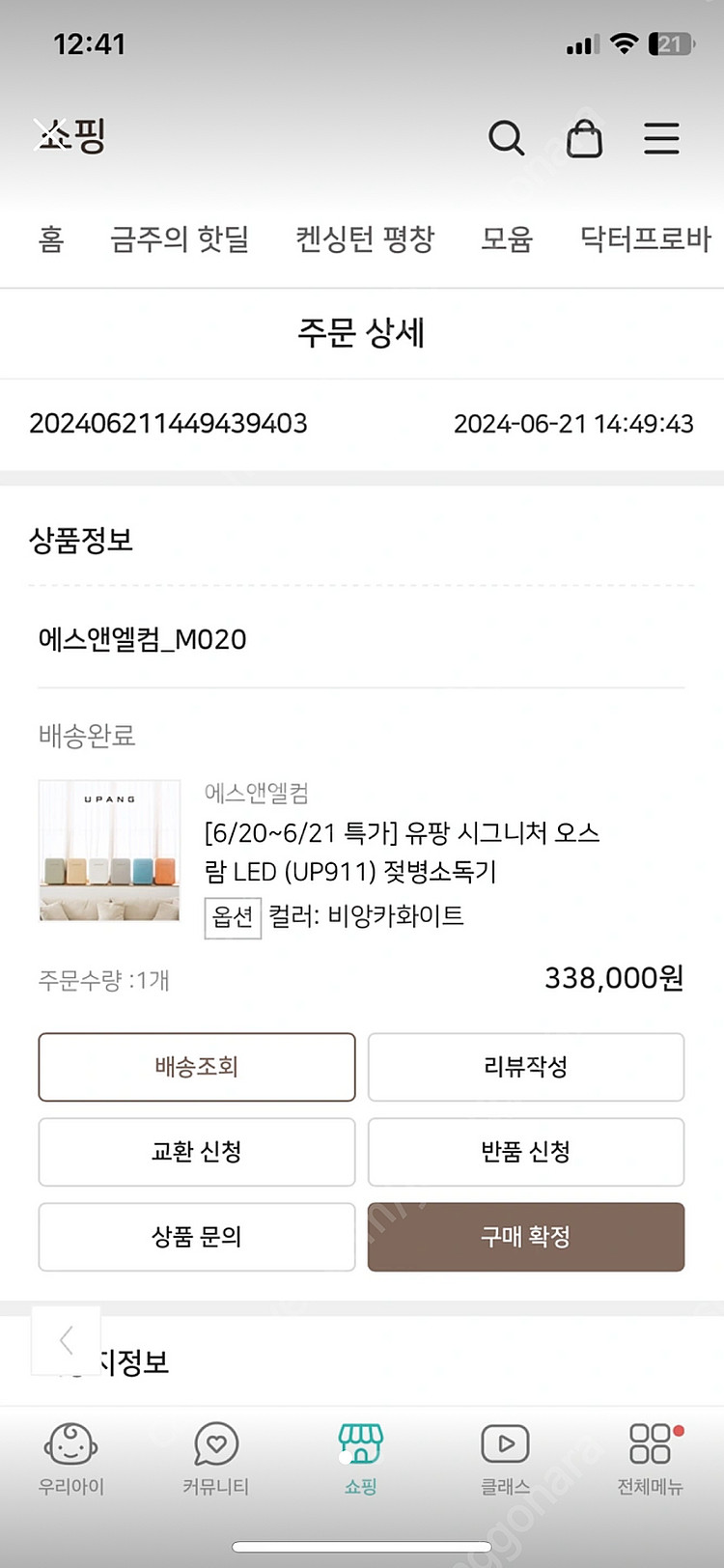724x1568 pixels.
Task: Open the hamburger menu icon
Action: pos(661,138)
